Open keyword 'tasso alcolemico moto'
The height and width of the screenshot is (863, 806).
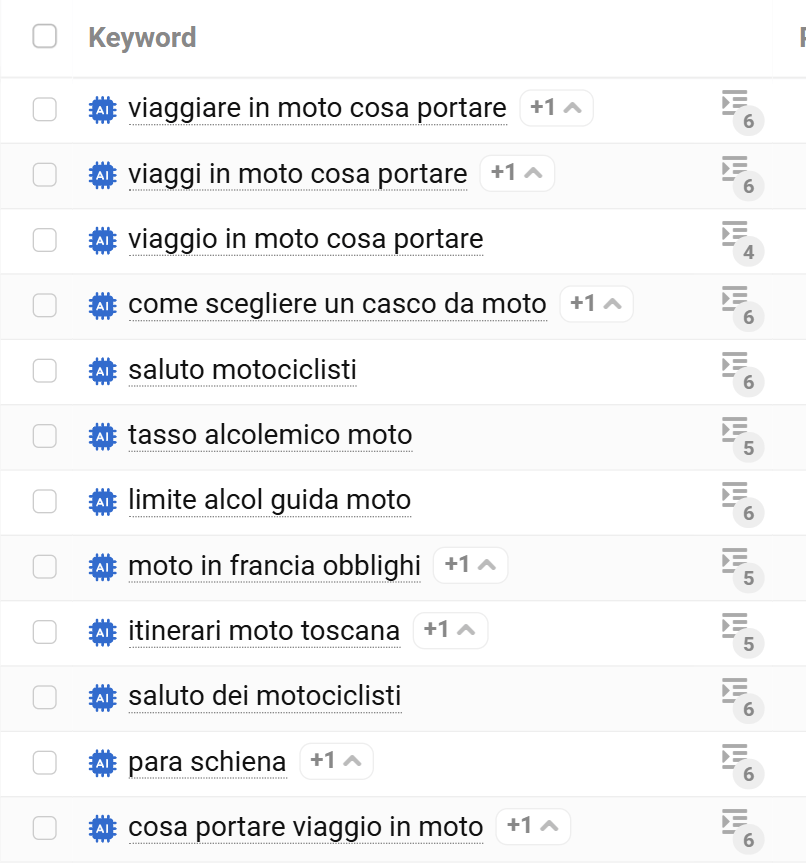pos(270,435)
